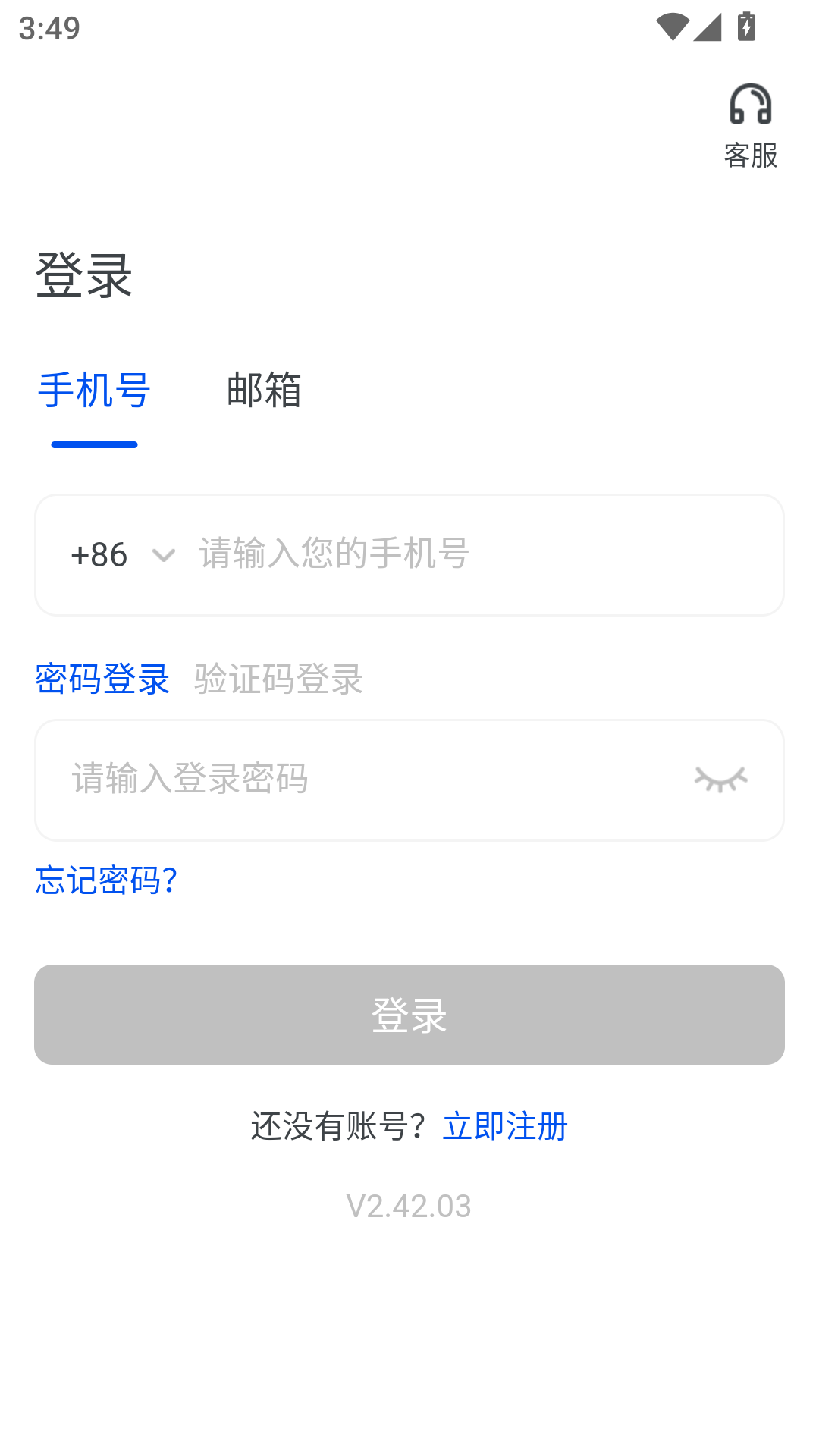Switch to the 邮箱 tab

point(263,393)
